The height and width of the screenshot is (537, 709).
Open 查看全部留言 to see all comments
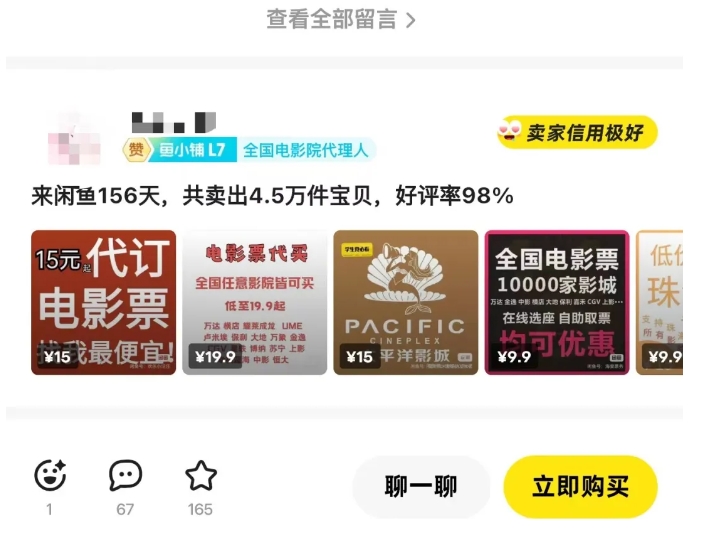coord(340,19)
